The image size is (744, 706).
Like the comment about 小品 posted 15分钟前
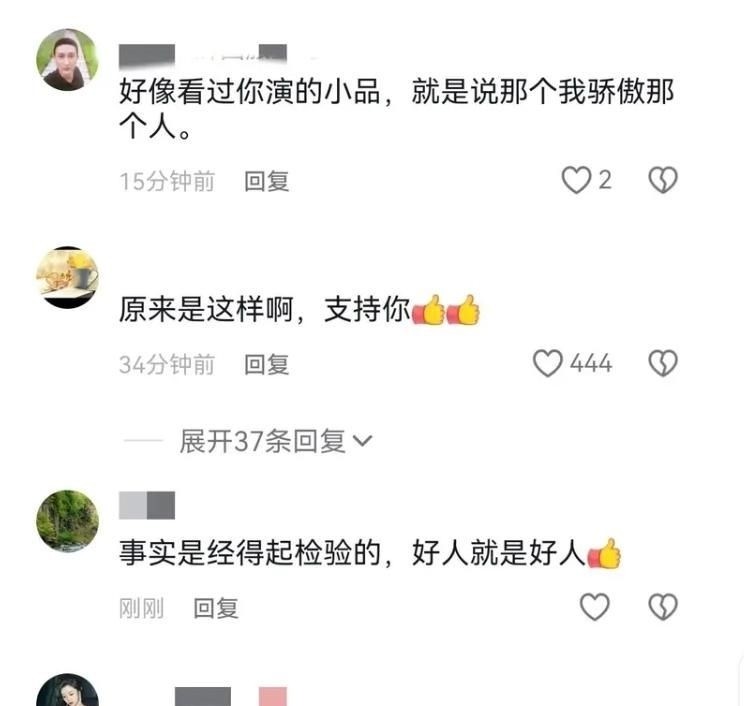(x=576, y=180)
